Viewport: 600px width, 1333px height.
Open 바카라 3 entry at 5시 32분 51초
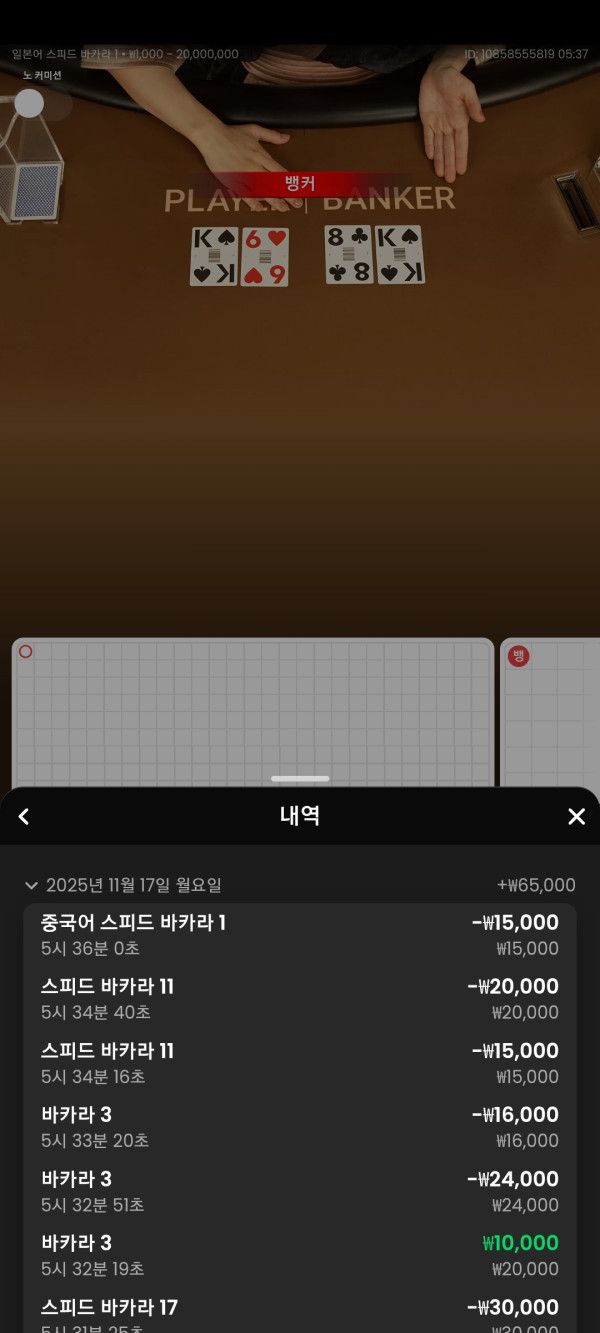[x=300, y=1191]
